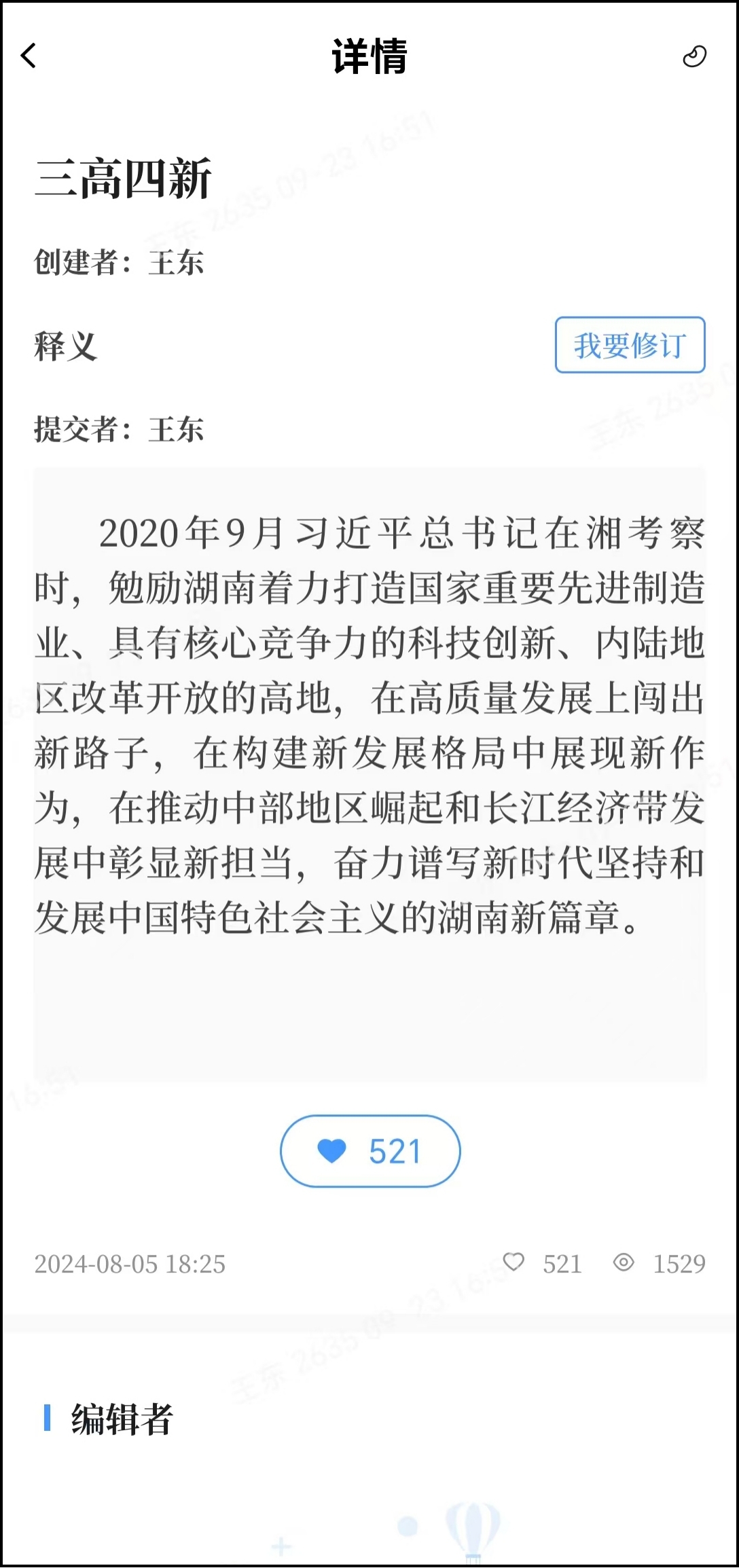
Task: Like this entry with the 521 heart button
Action: tap(370, 1150)
